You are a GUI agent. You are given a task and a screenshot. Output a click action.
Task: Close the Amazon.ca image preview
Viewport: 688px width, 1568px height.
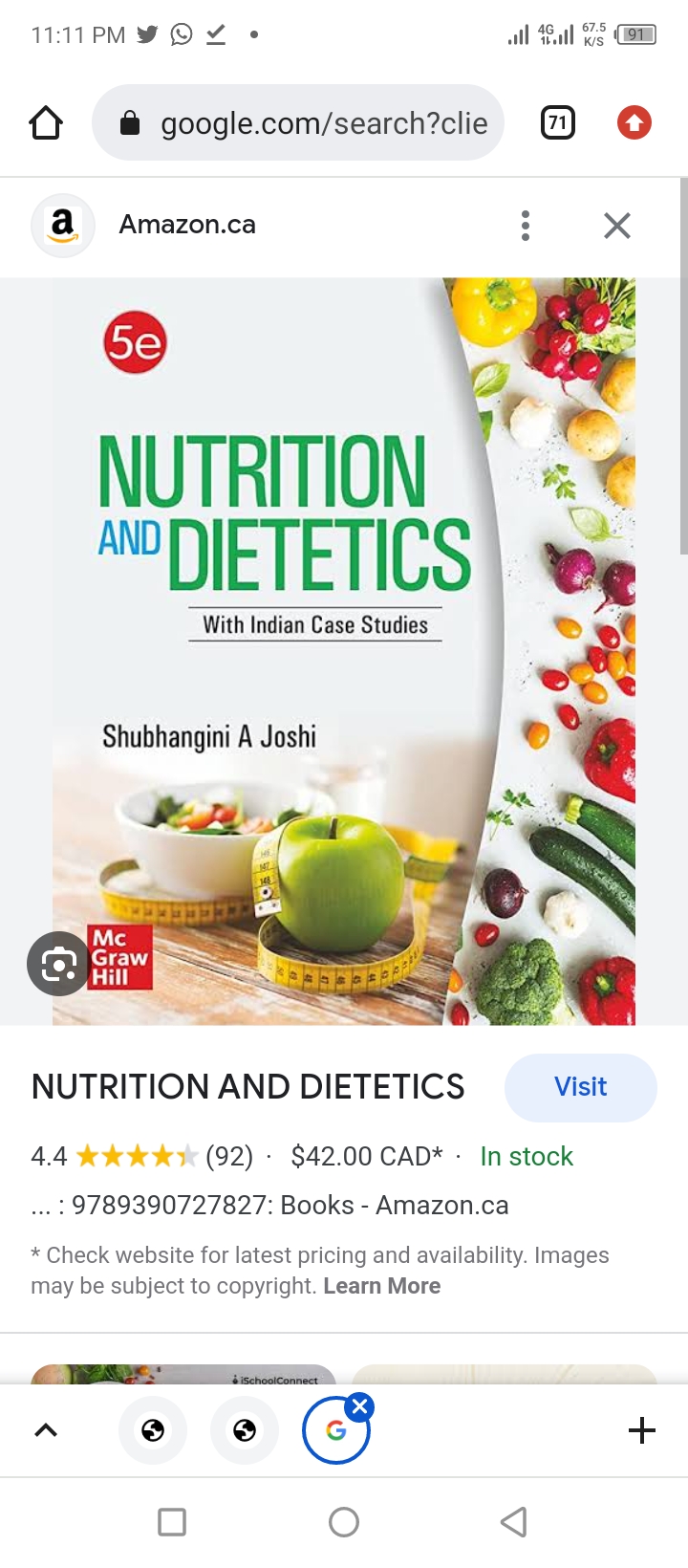tap(617, 226)
